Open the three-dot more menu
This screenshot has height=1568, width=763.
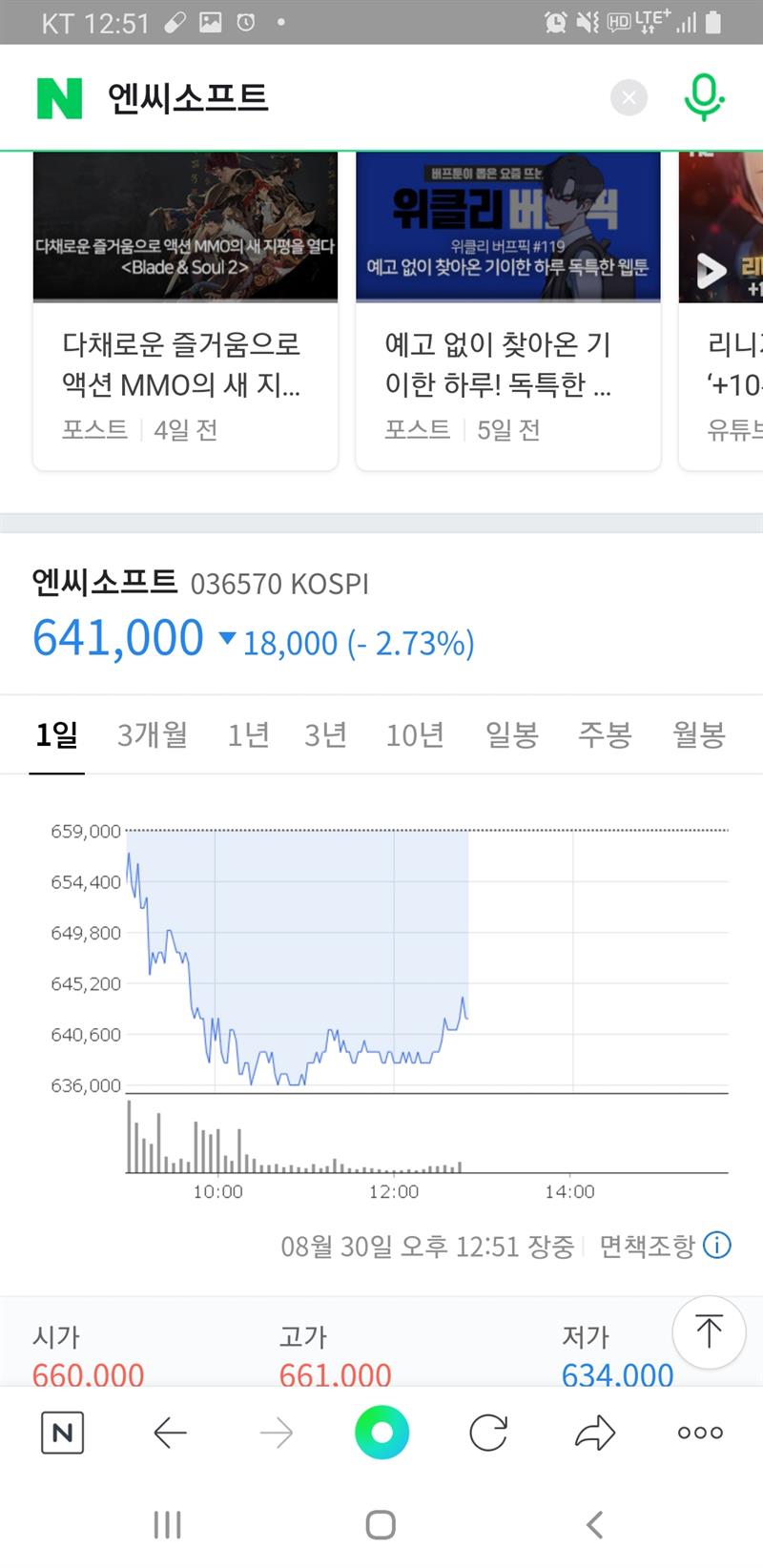(x=700, y=1432)
